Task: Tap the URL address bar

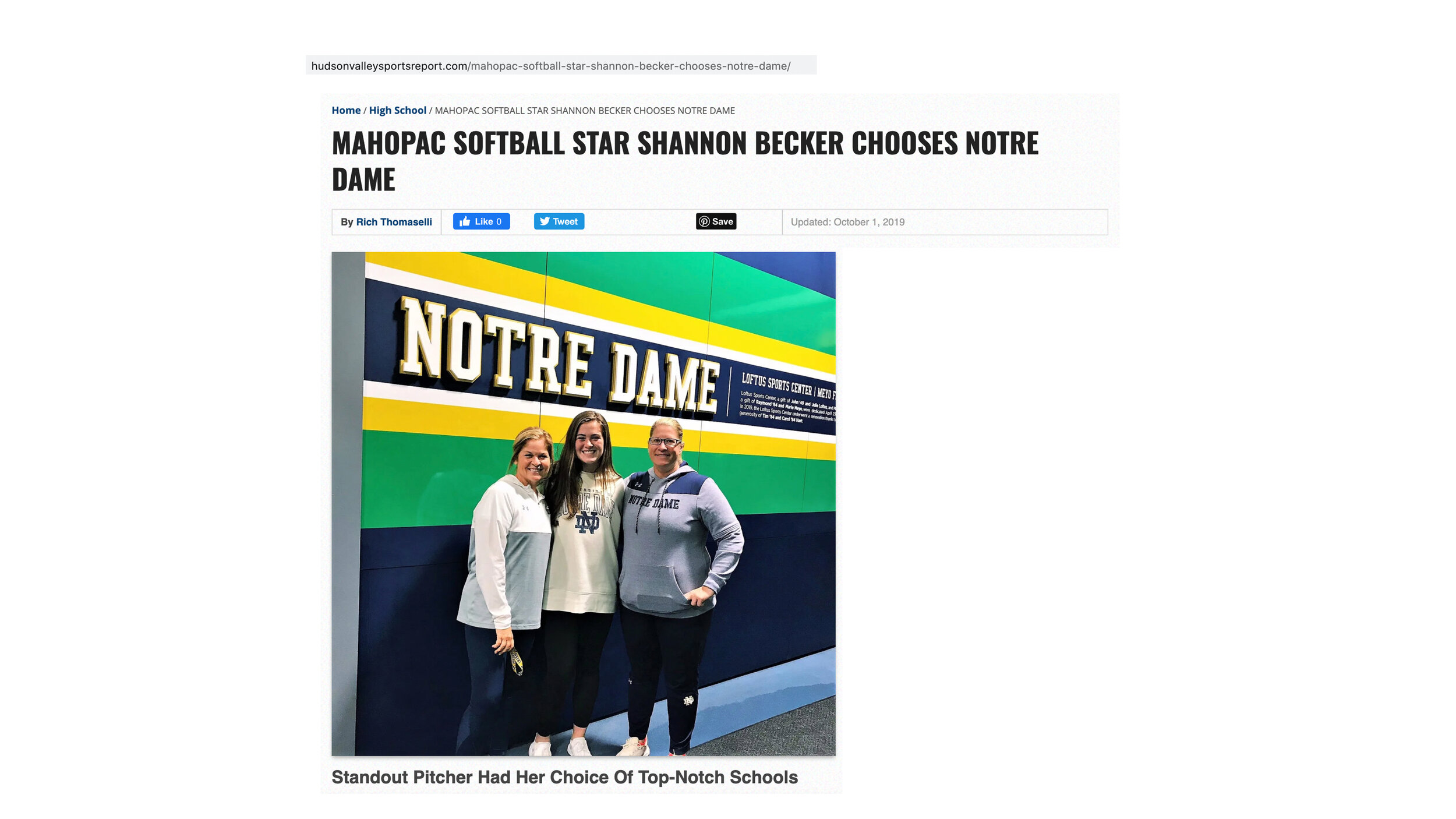Action: click(561, 65)
